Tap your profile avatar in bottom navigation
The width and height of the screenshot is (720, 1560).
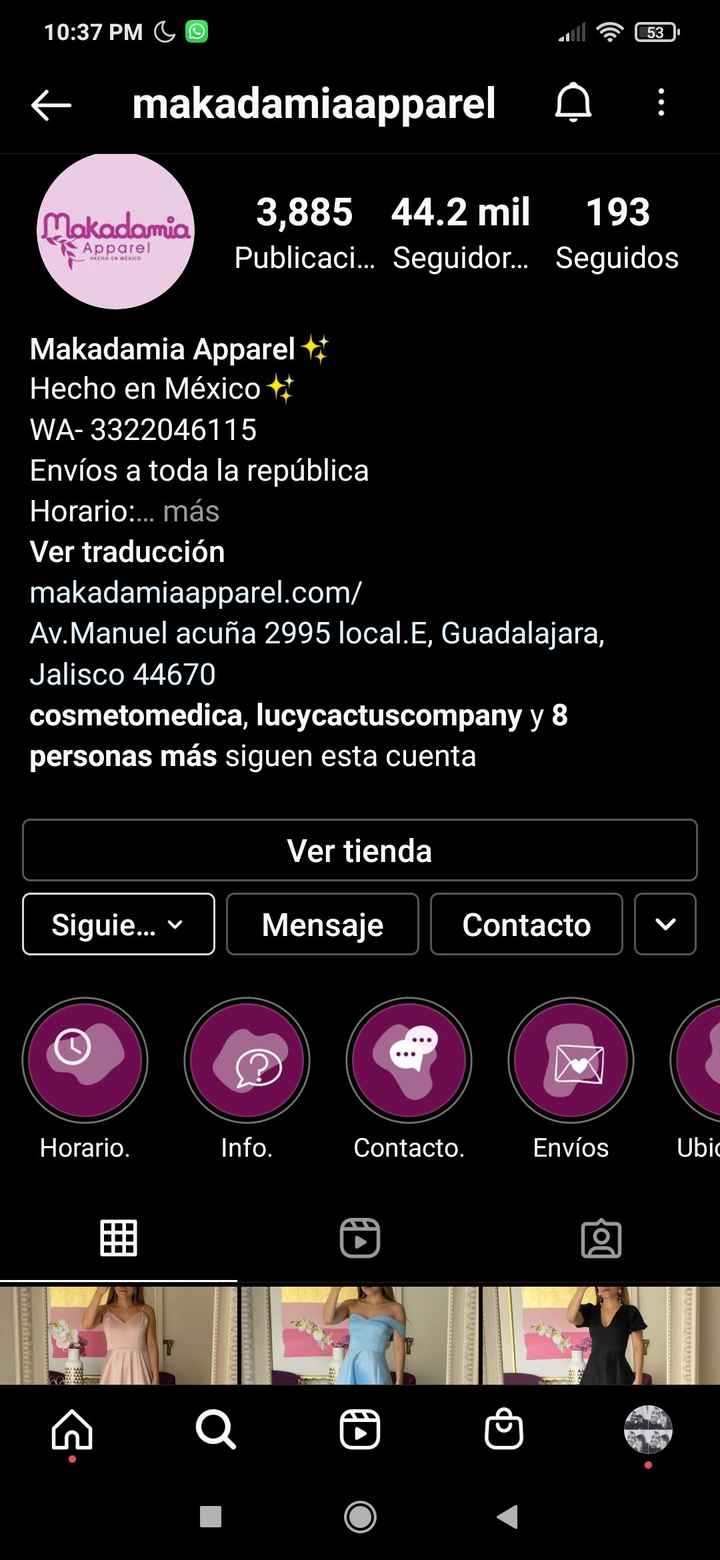(647, 1430)
